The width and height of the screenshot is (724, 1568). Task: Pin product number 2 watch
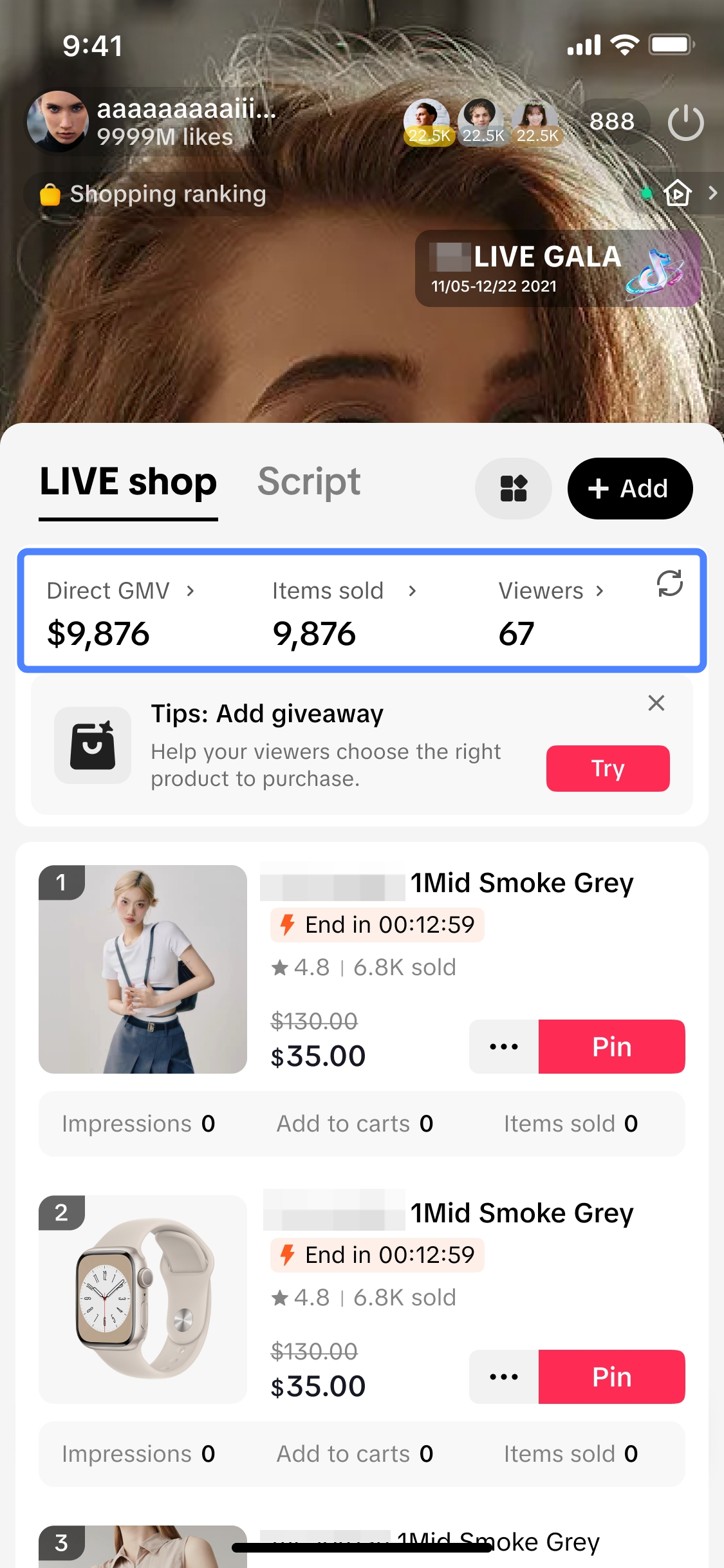coord(611,1377)
